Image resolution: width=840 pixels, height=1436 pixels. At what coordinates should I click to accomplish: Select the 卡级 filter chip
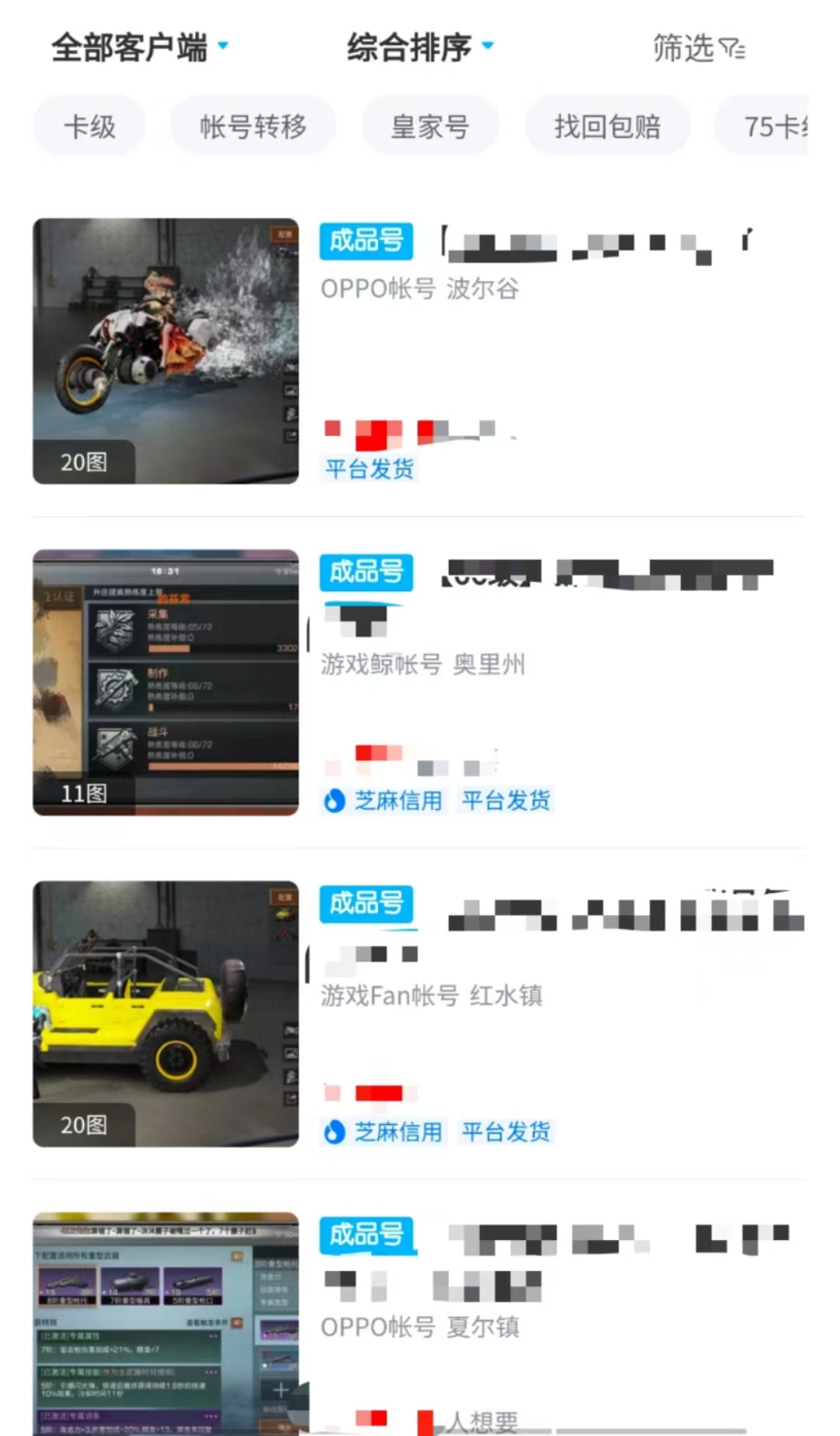tap(89, 126)
